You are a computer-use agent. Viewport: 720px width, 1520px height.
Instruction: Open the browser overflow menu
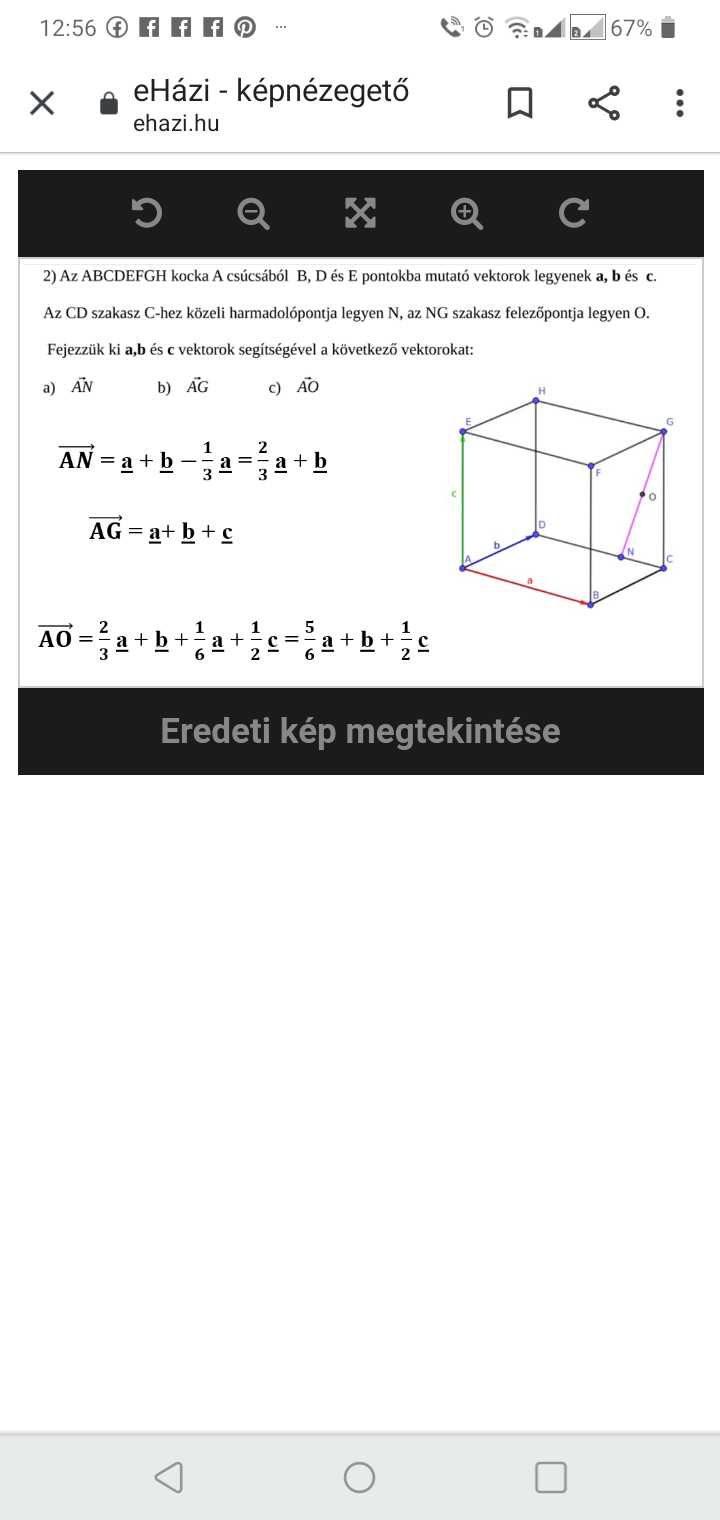tap(680, 103)
